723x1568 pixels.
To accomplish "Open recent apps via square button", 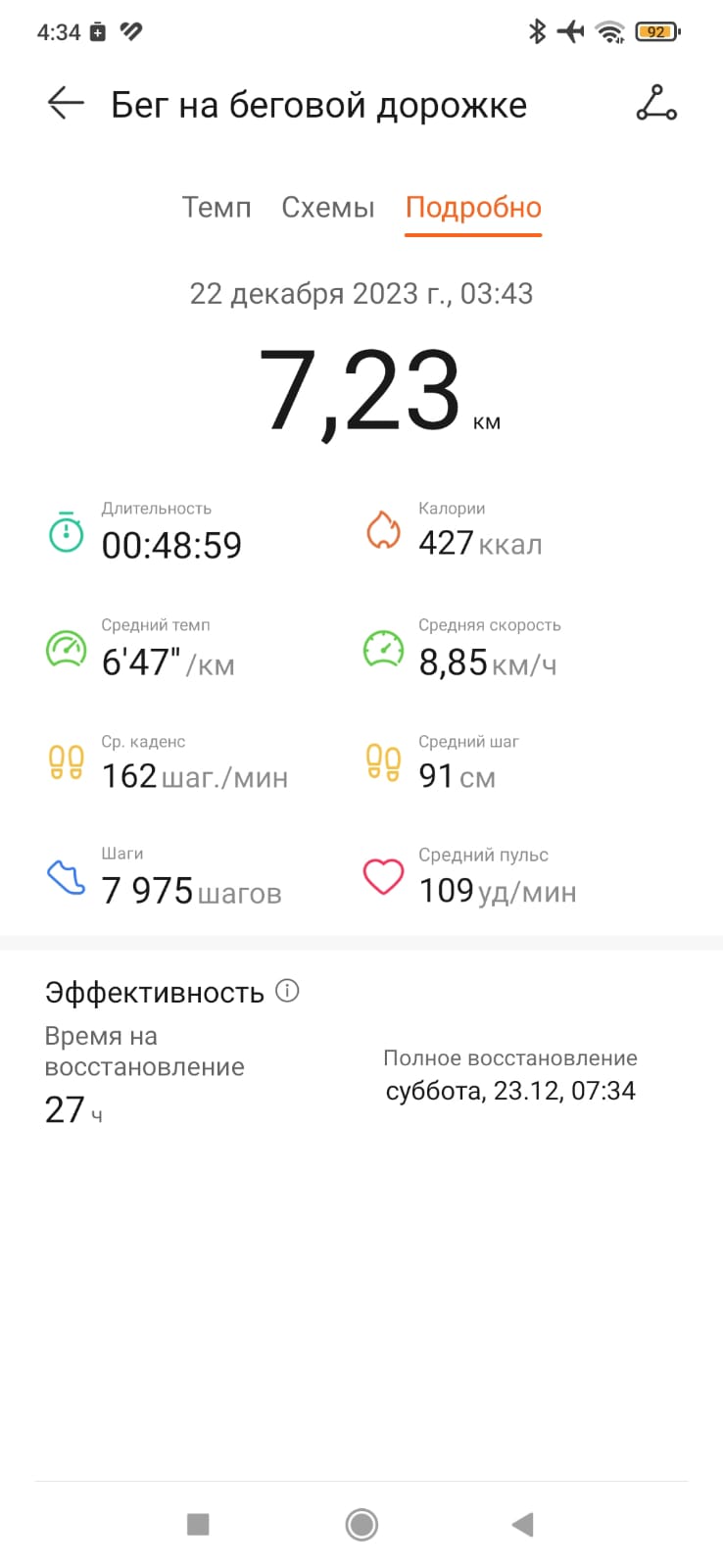I will click(x=198, y=1524).
